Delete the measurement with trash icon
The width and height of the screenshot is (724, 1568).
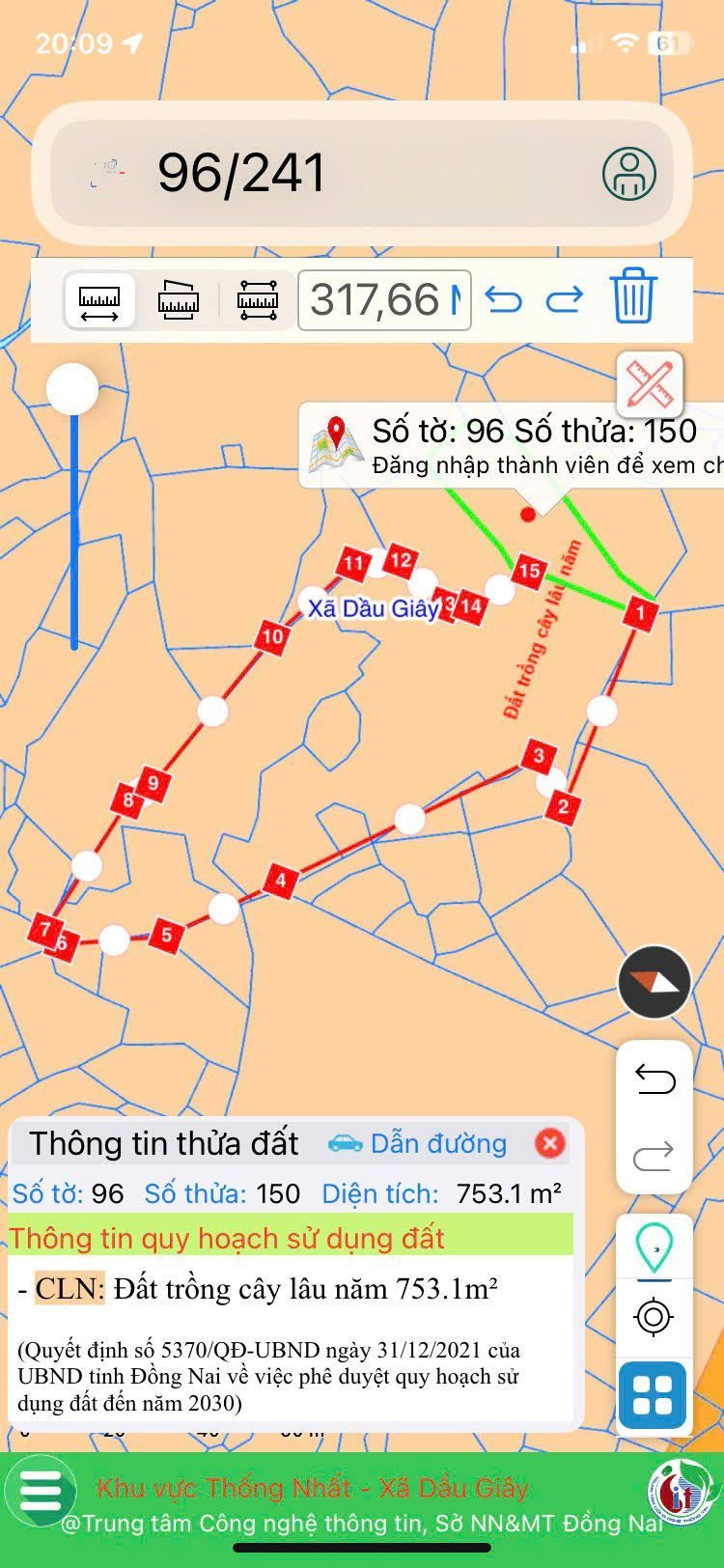(x=633, y=296)
